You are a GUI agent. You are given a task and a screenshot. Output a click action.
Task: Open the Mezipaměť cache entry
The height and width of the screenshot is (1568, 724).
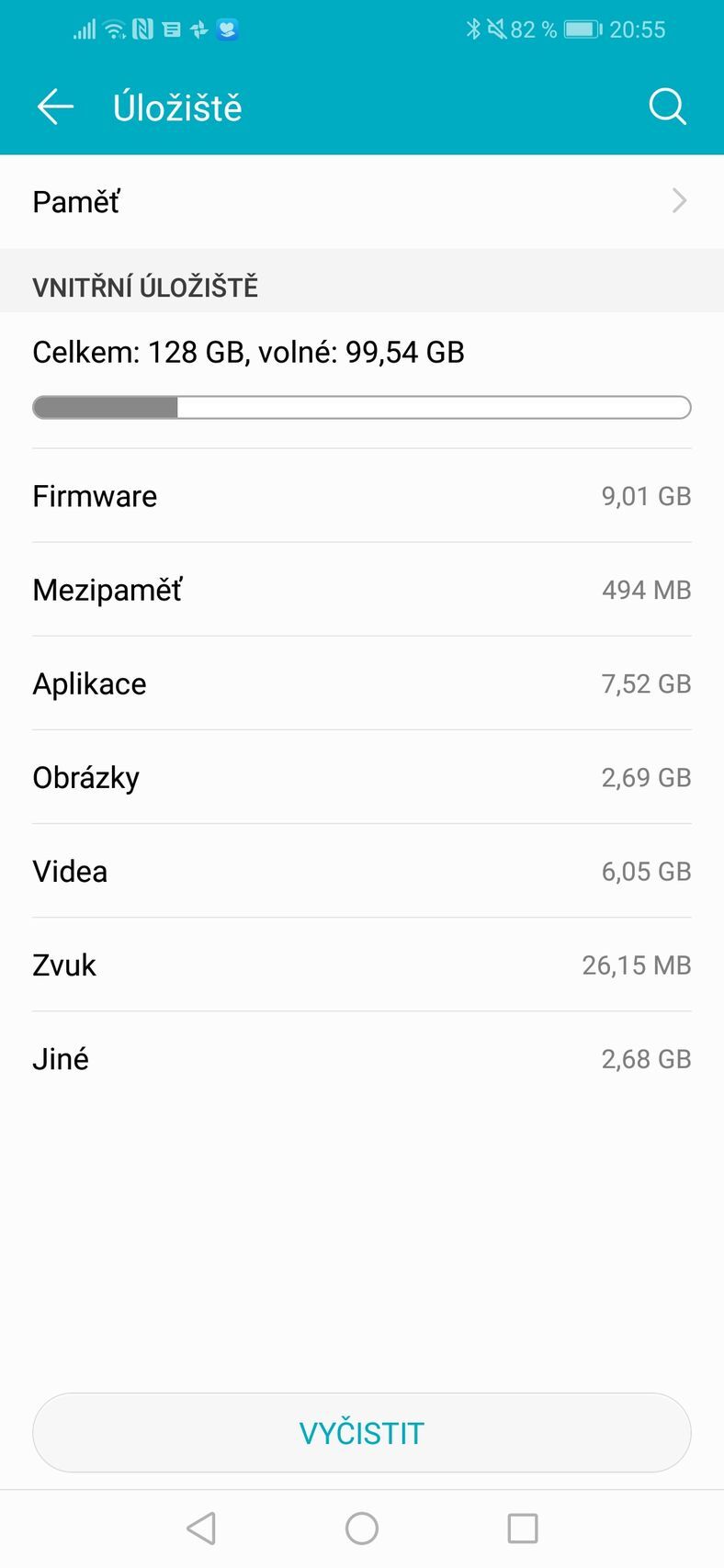pos(362,590)
